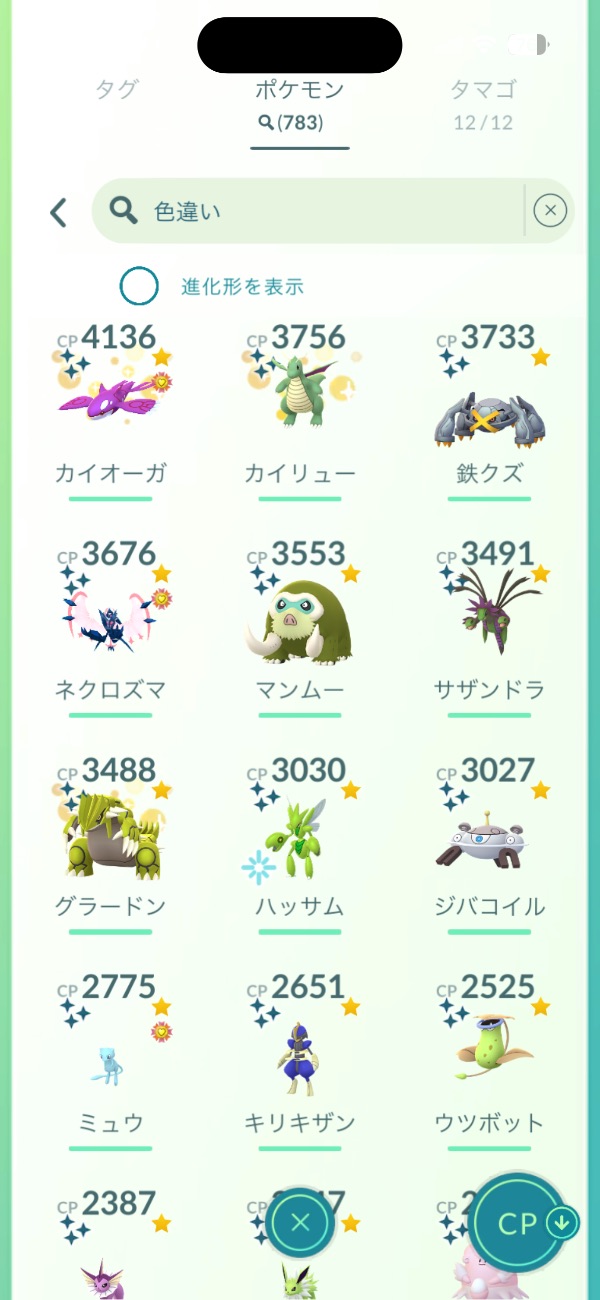The image size is (600, 1300).
Task: Open カイオーガ with CP 4136
Action: coord(110,410)
